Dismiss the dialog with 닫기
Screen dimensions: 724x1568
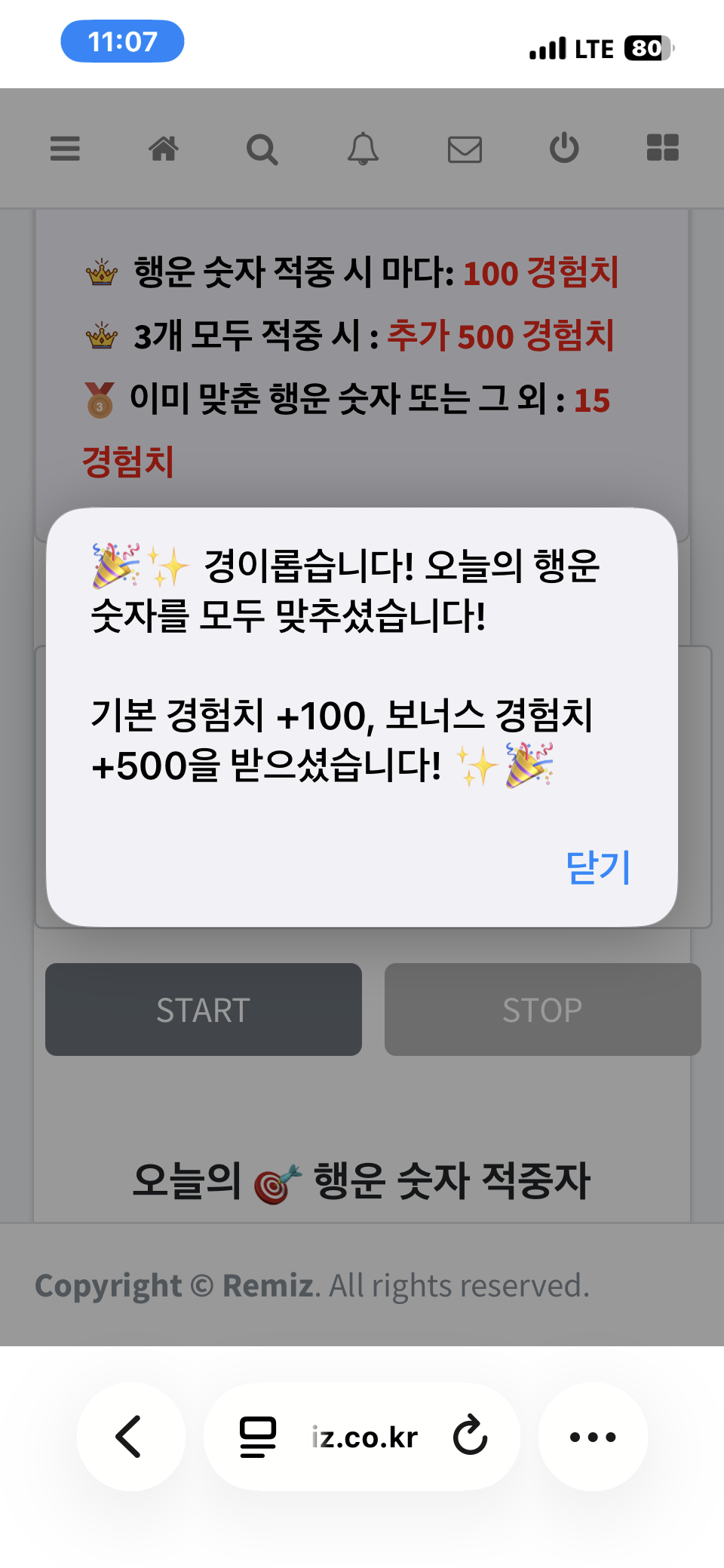click(598, 867)
